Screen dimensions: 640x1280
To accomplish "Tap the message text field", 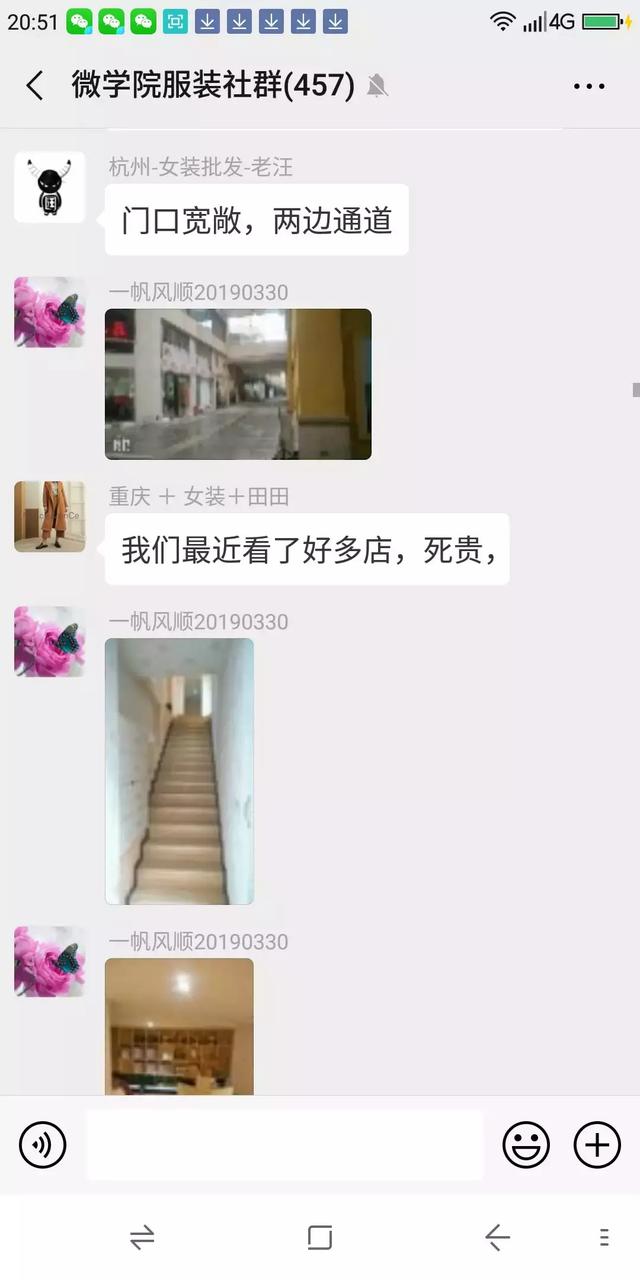I will coord(284,1145).
